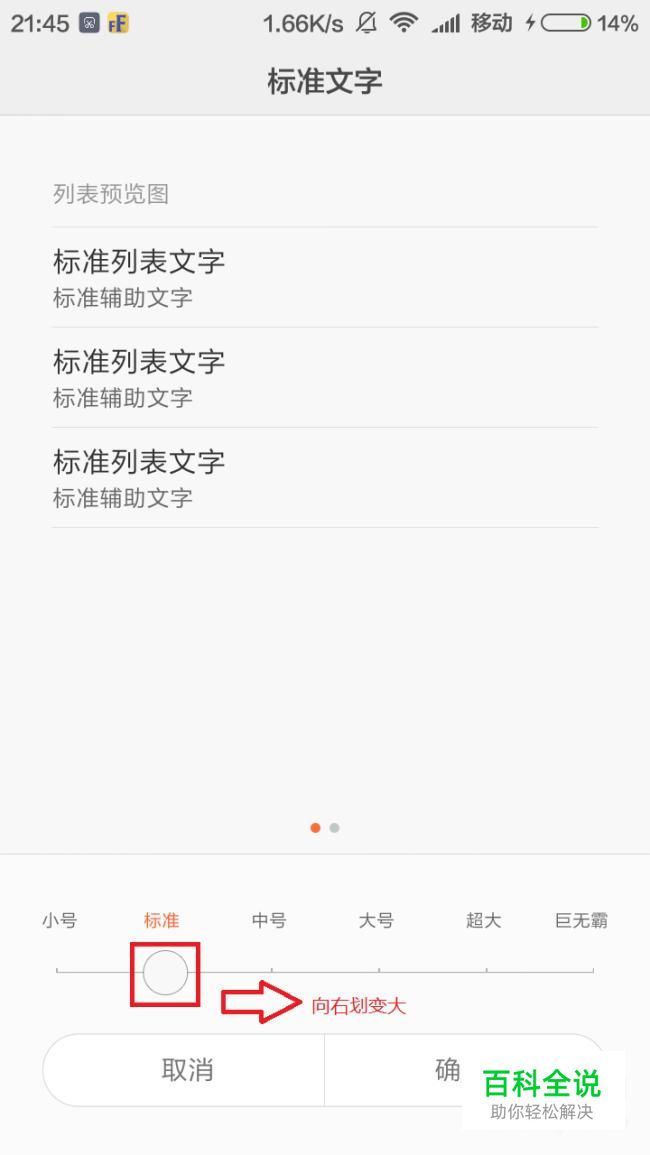Image resolution: width=650 pixels, height=1155 pixels.
Task: Tap the slider handle at 标准
Action: [165, 972]
